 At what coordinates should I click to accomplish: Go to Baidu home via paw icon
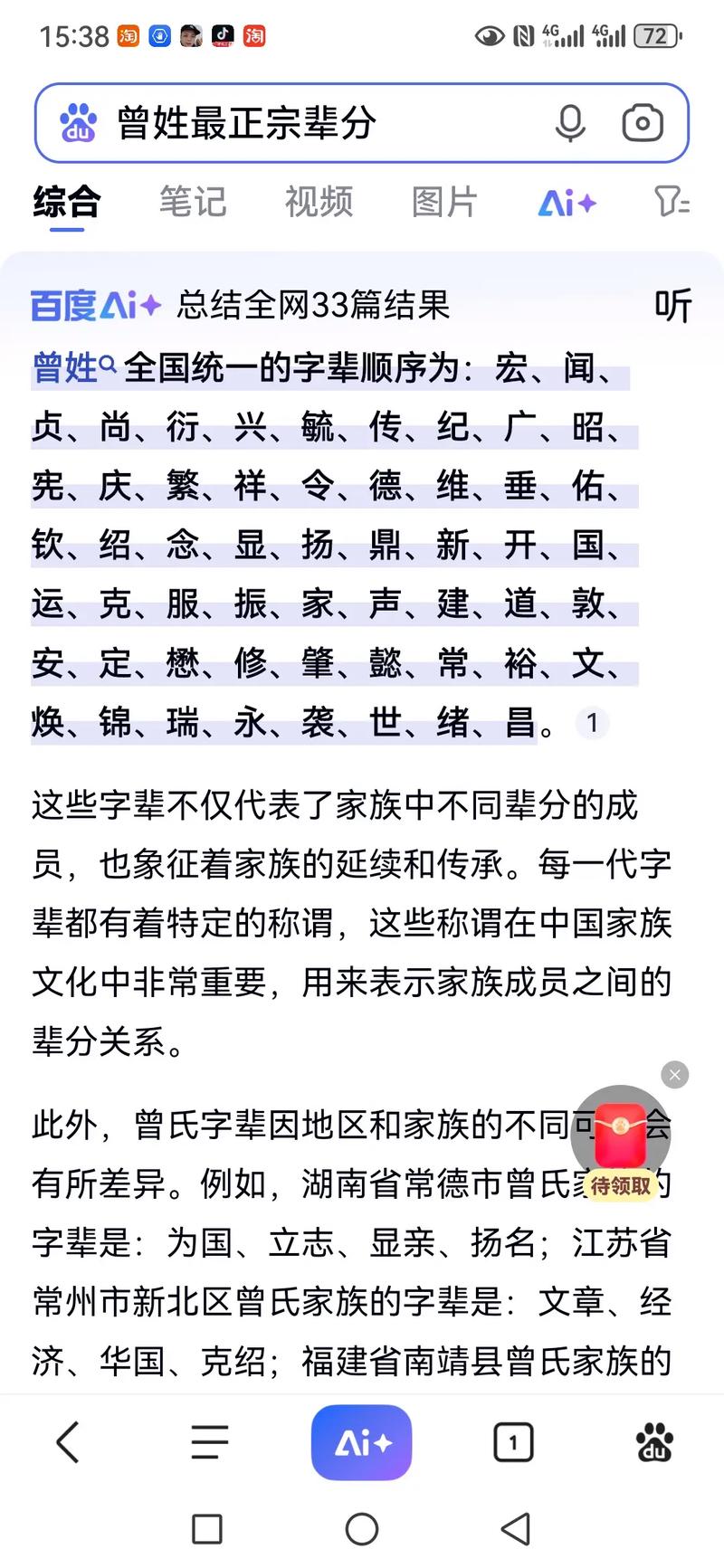coord(654,1442)
